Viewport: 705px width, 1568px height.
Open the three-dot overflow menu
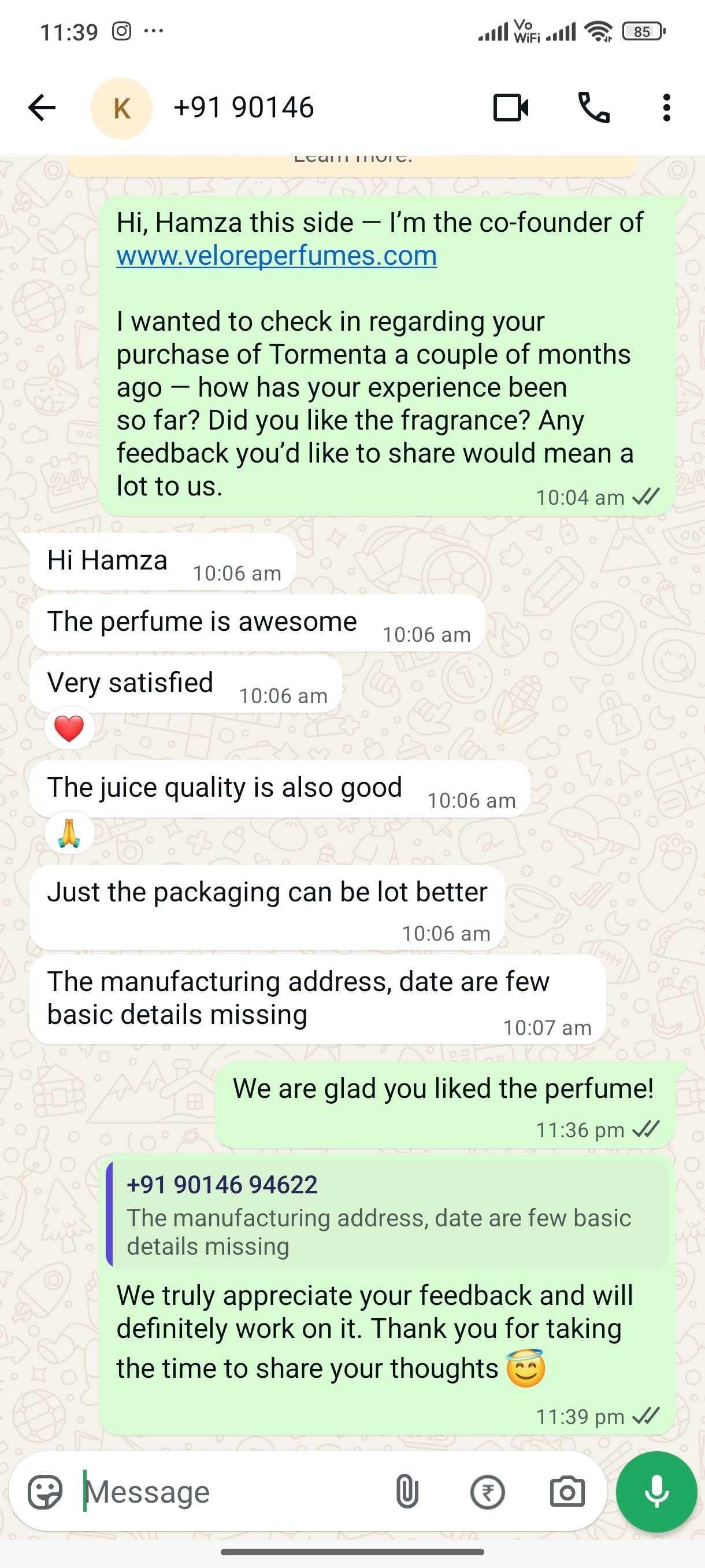[666, 108]
